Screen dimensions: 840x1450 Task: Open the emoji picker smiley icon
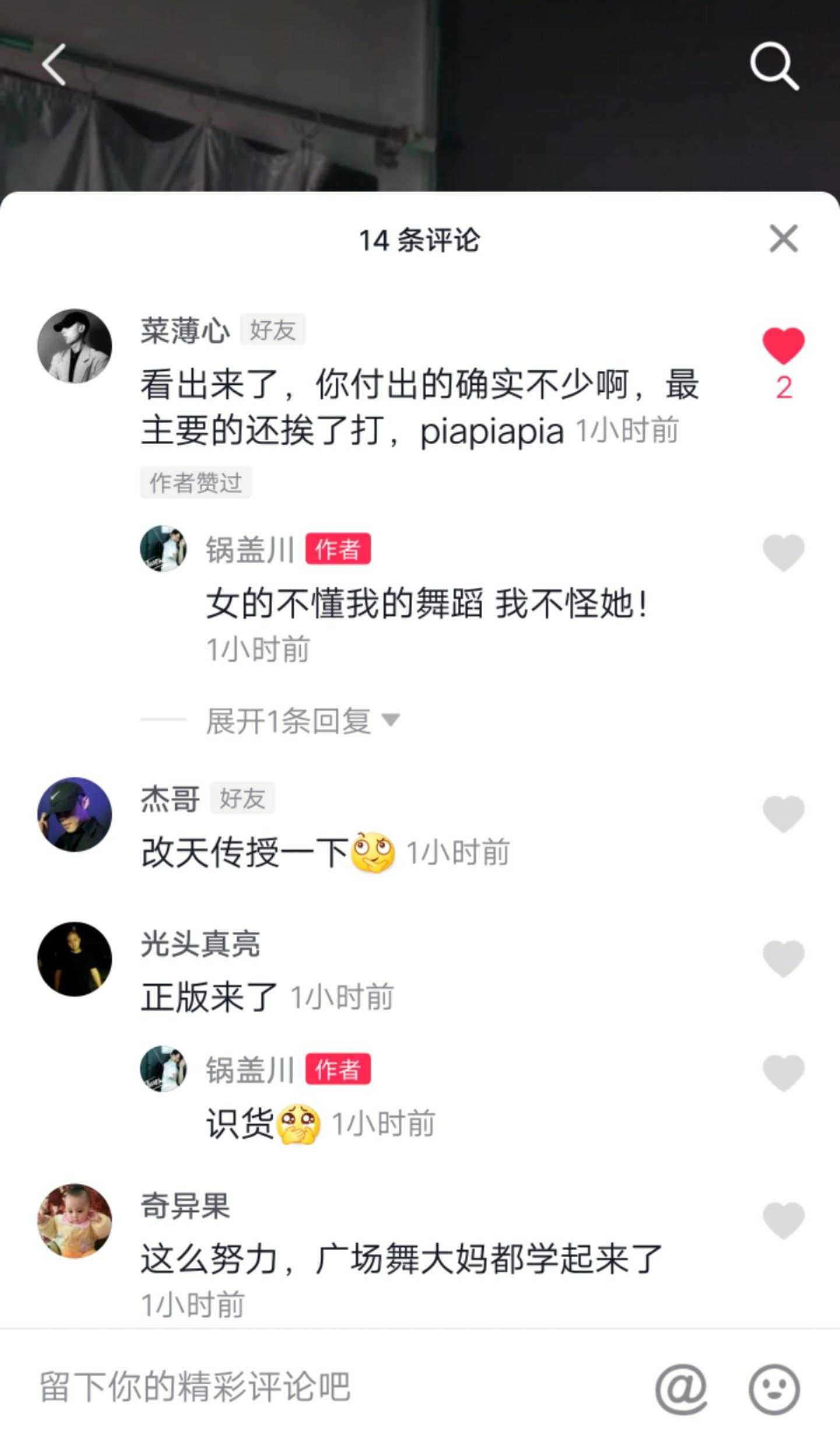click(774, 1388)
